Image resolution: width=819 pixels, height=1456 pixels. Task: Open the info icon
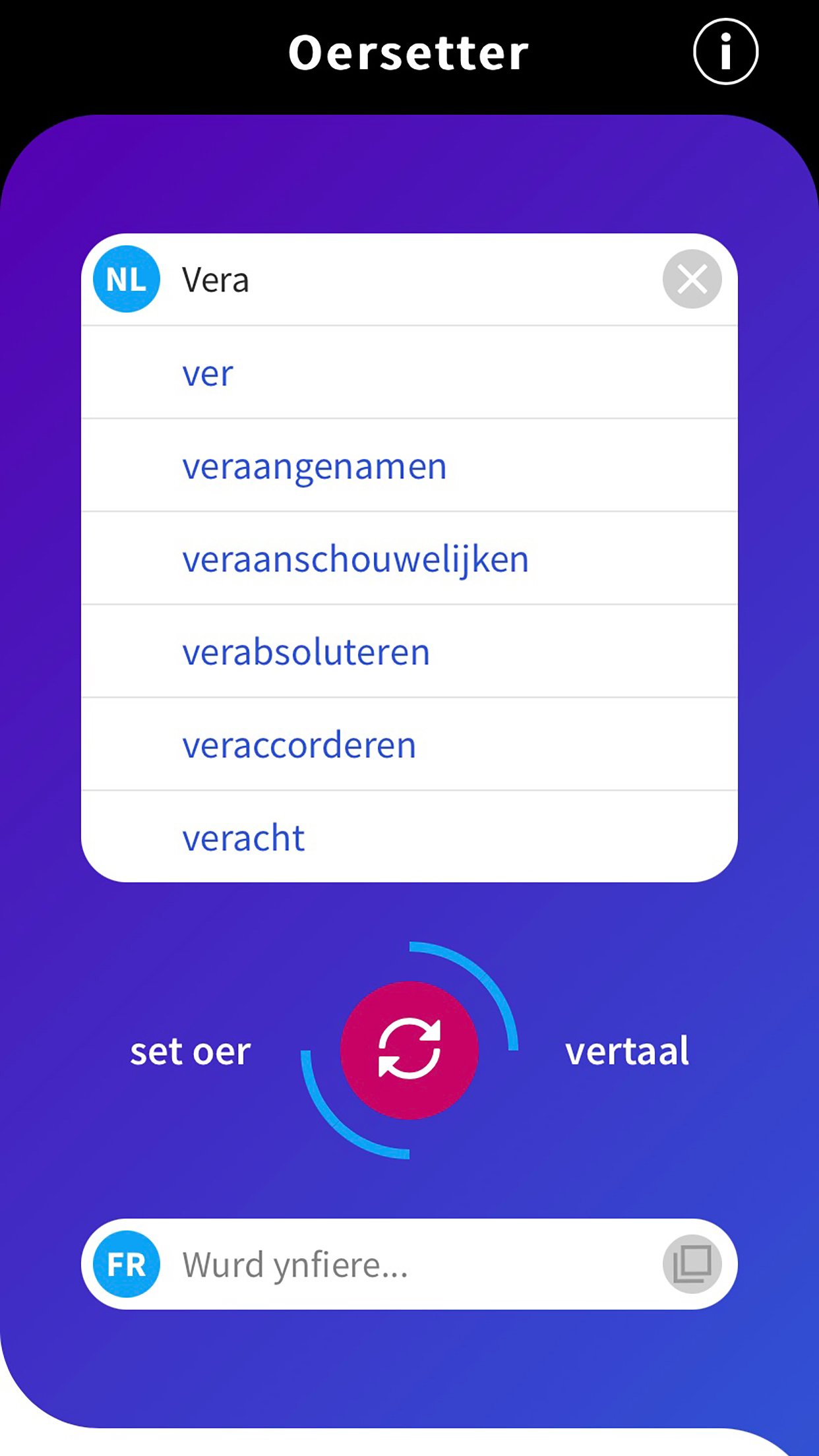(725, 51)
